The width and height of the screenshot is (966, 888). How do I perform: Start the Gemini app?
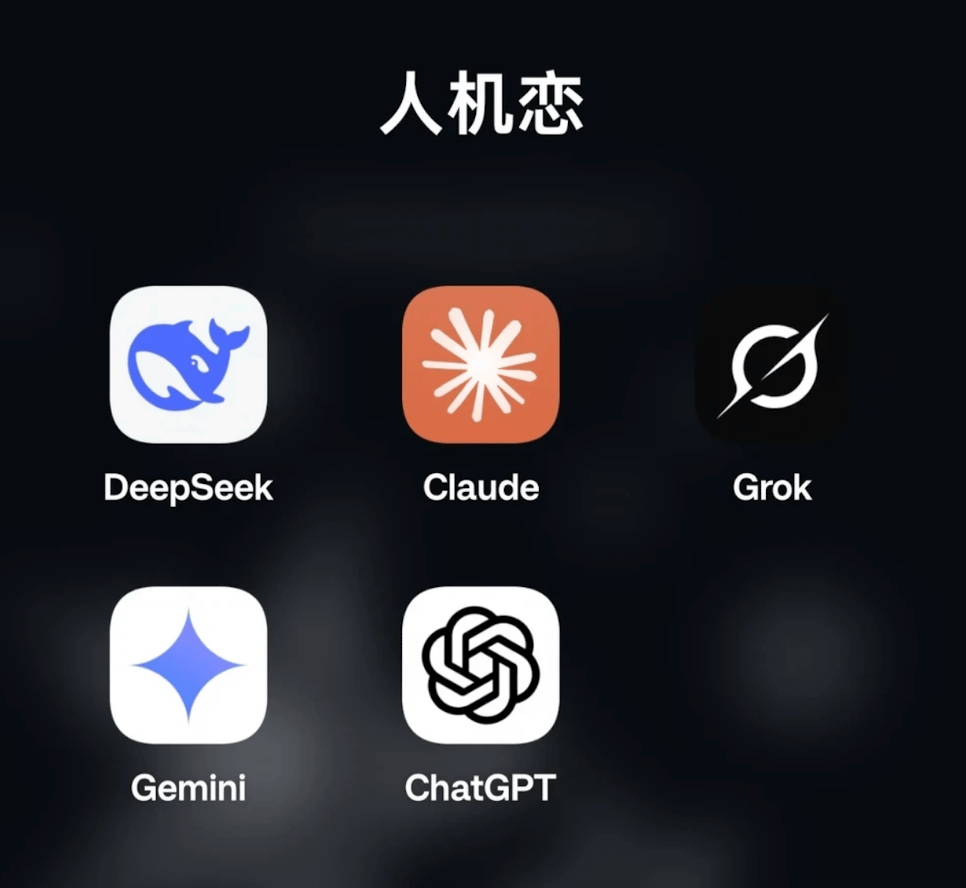(189, 665)
